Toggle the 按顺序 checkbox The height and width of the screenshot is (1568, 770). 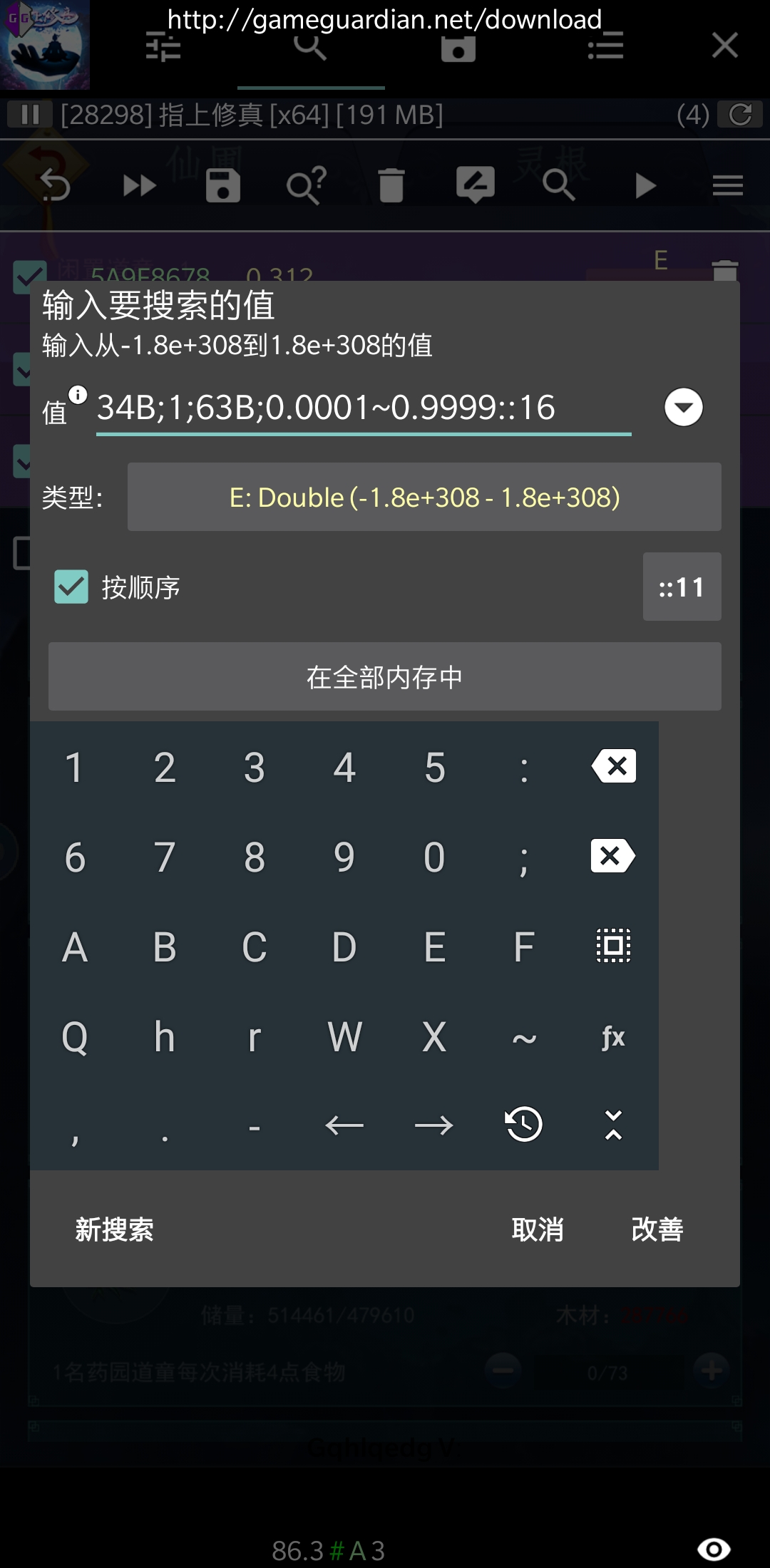71,587
